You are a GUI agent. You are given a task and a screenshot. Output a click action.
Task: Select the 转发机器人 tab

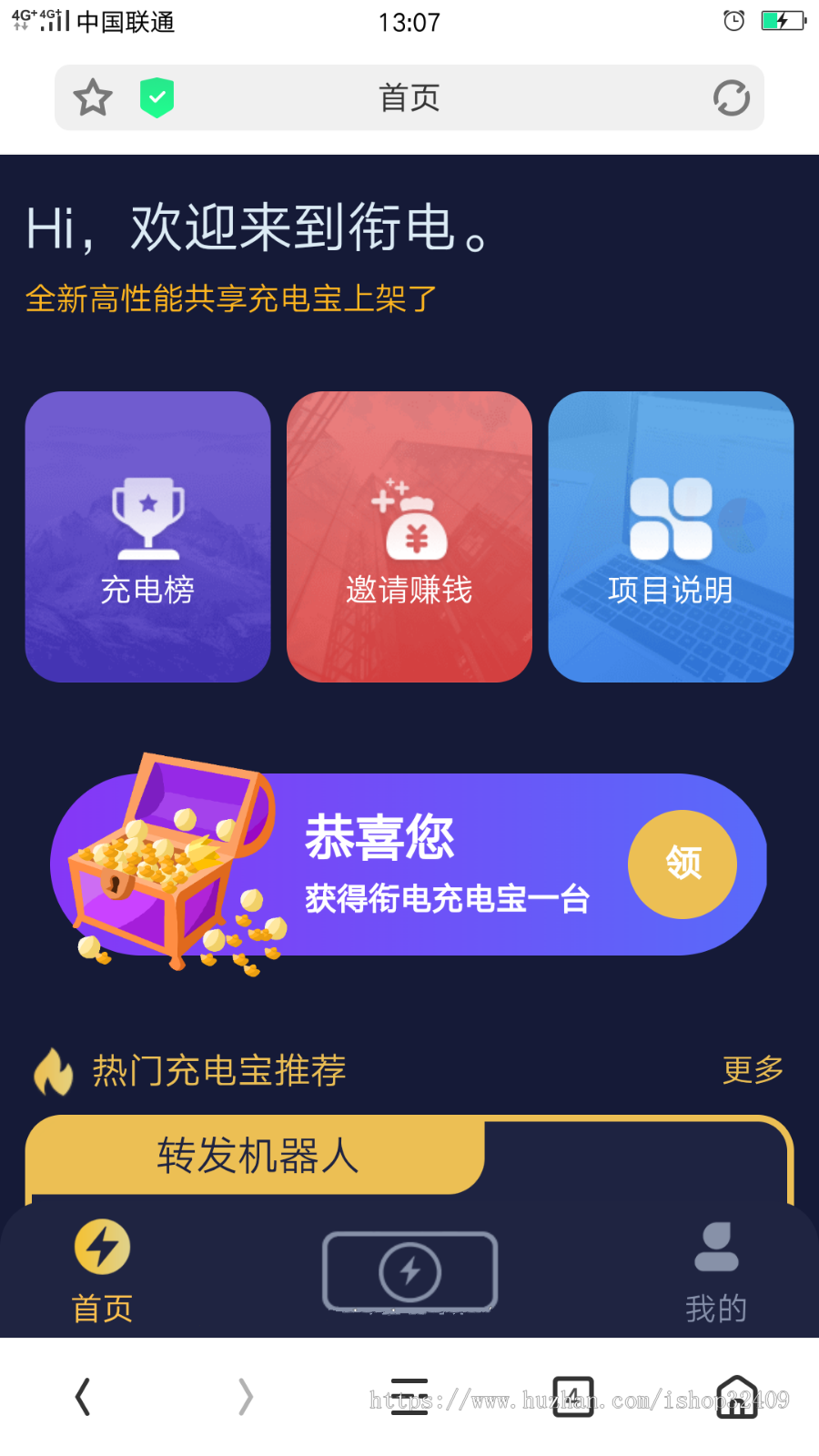(x=257, y=1156)
